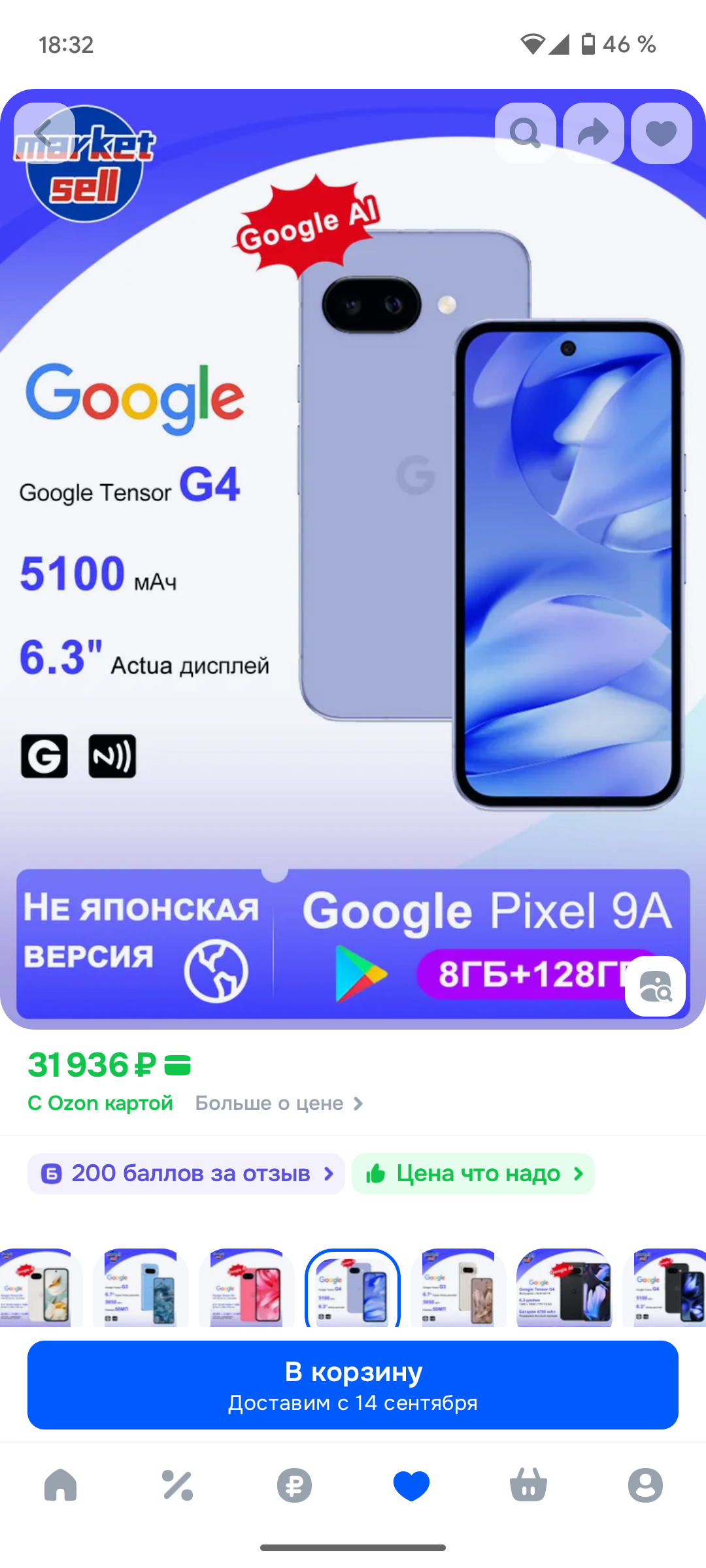Image resolution: width=706 pixels, height=1568 pixels.
Task: Open the shopping basket tab
Action: click(x=528, y=1485)
